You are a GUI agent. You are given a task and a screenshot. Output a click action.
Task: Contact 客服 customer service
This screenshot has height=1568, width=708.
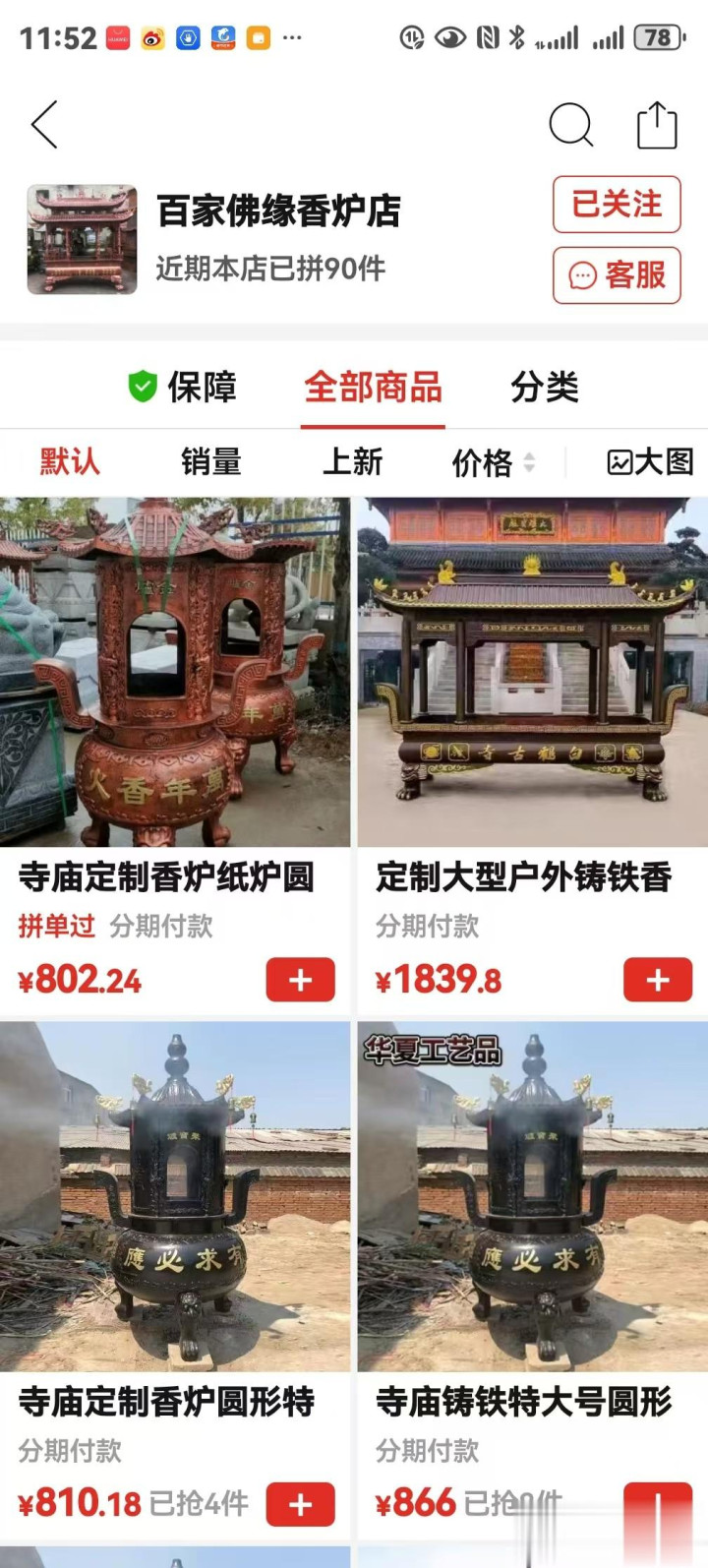coord(617,275)
